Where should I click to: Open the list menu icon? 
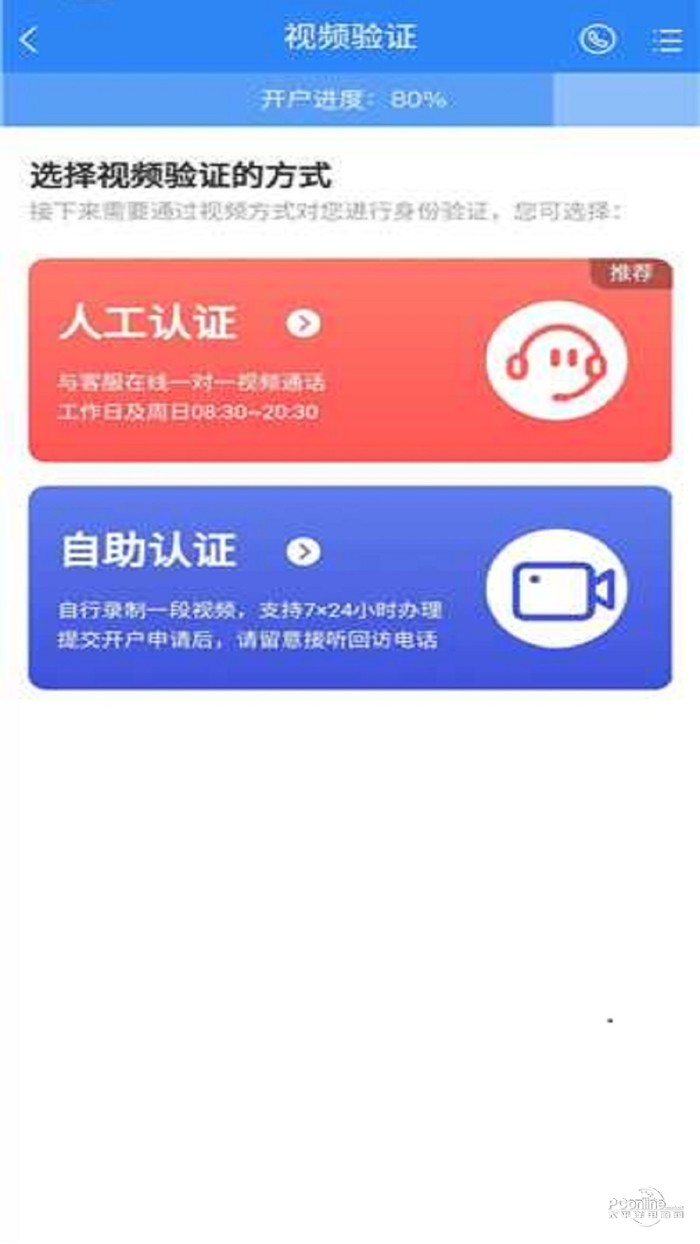(x=667, y=40)
